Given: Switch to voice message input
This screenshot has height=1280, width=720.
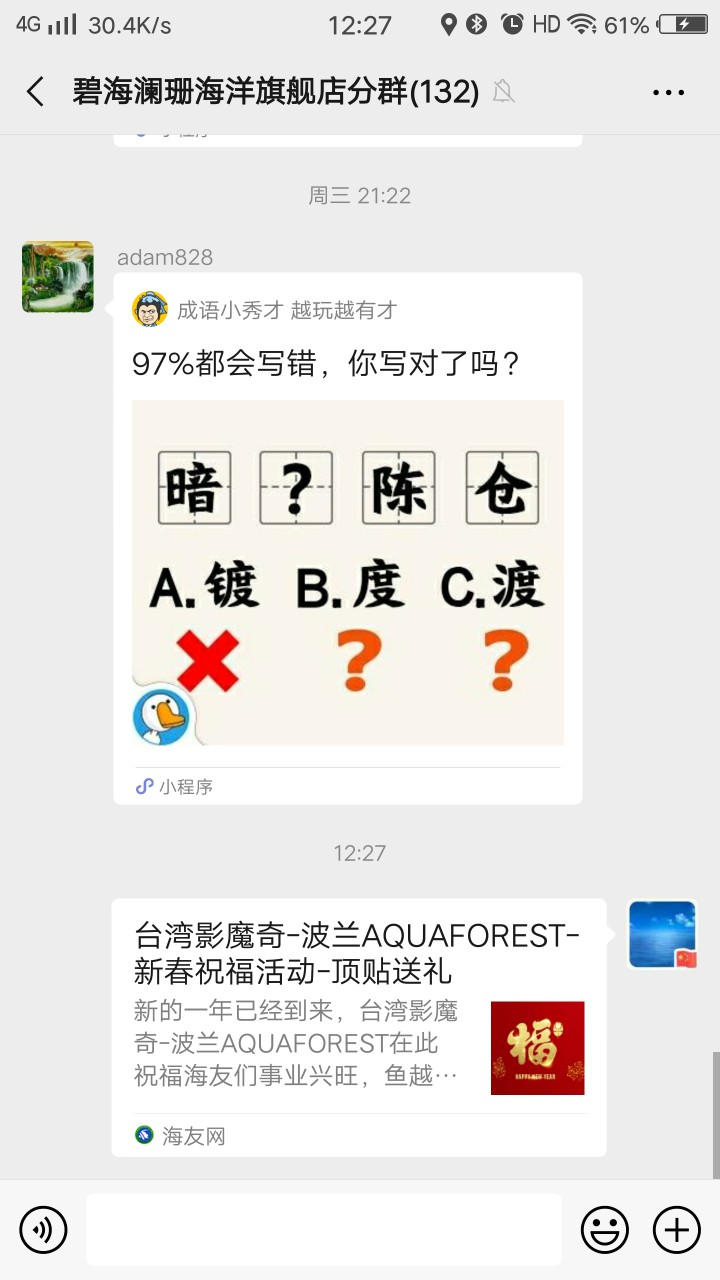Looking at the screenshot, I should (x=43, y=1230).
